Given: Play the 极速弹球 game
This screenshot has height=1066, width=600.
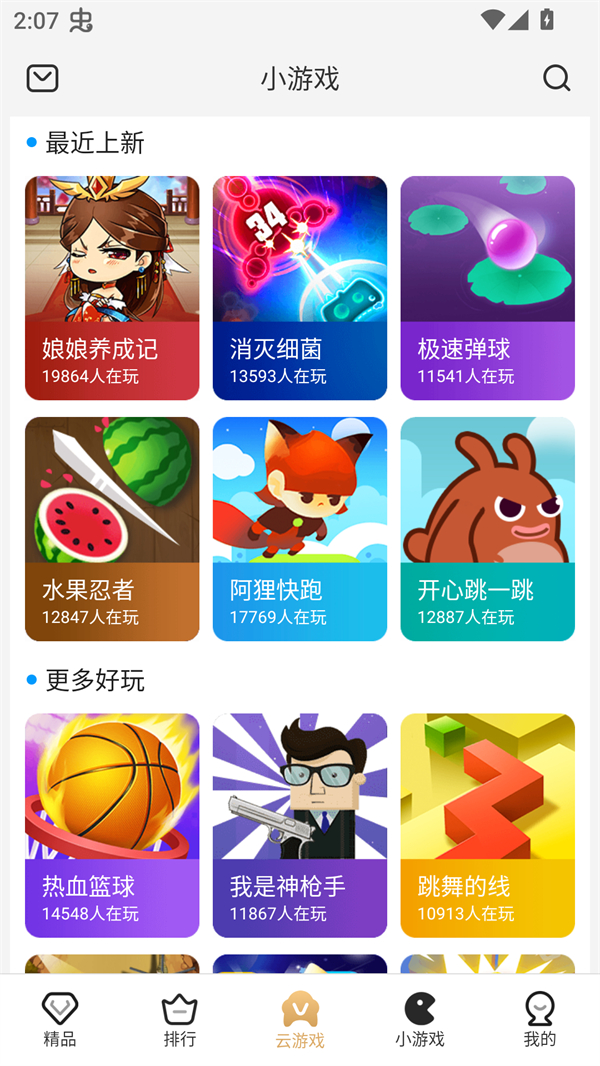Looking at the screenshot, I should (x=487, y=288).
